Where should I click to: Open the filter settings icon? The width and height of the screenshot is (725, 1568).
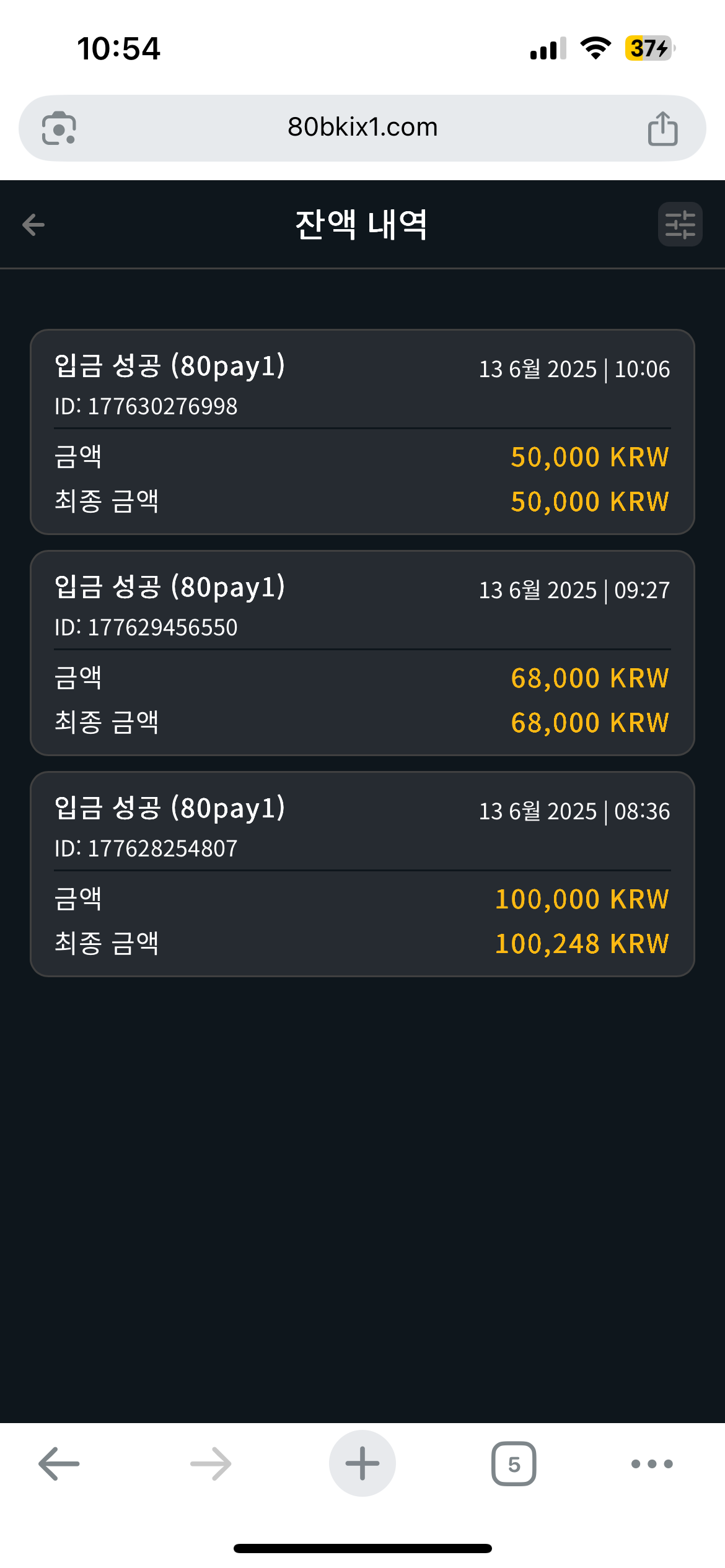pos(680,224)
